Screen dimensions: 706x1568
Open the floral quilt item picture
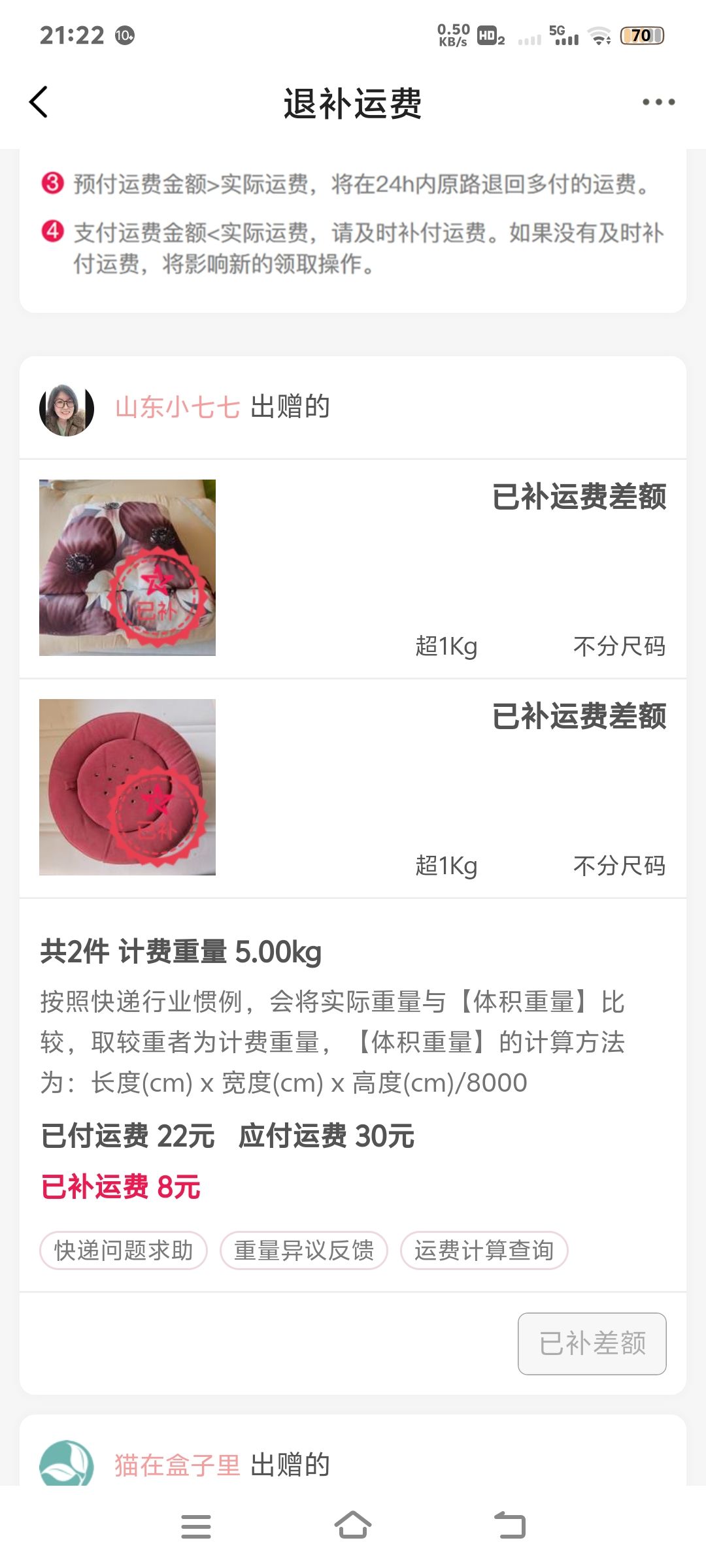click(127, 568)
